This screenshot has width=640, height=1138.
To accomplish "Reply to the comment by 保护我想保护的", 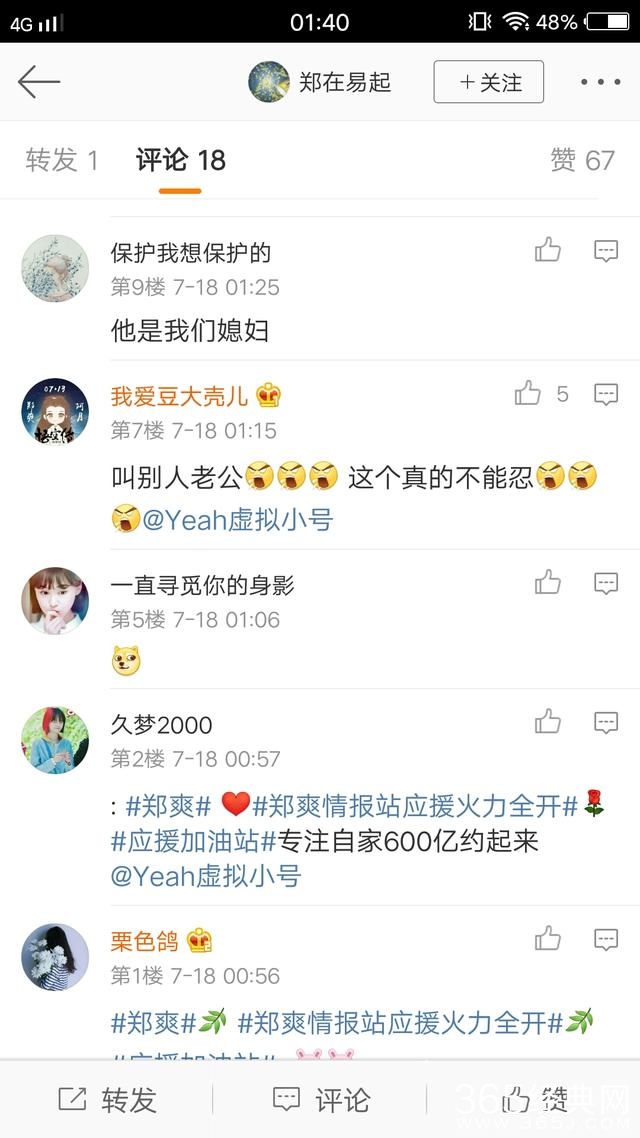I will (606, 250).
